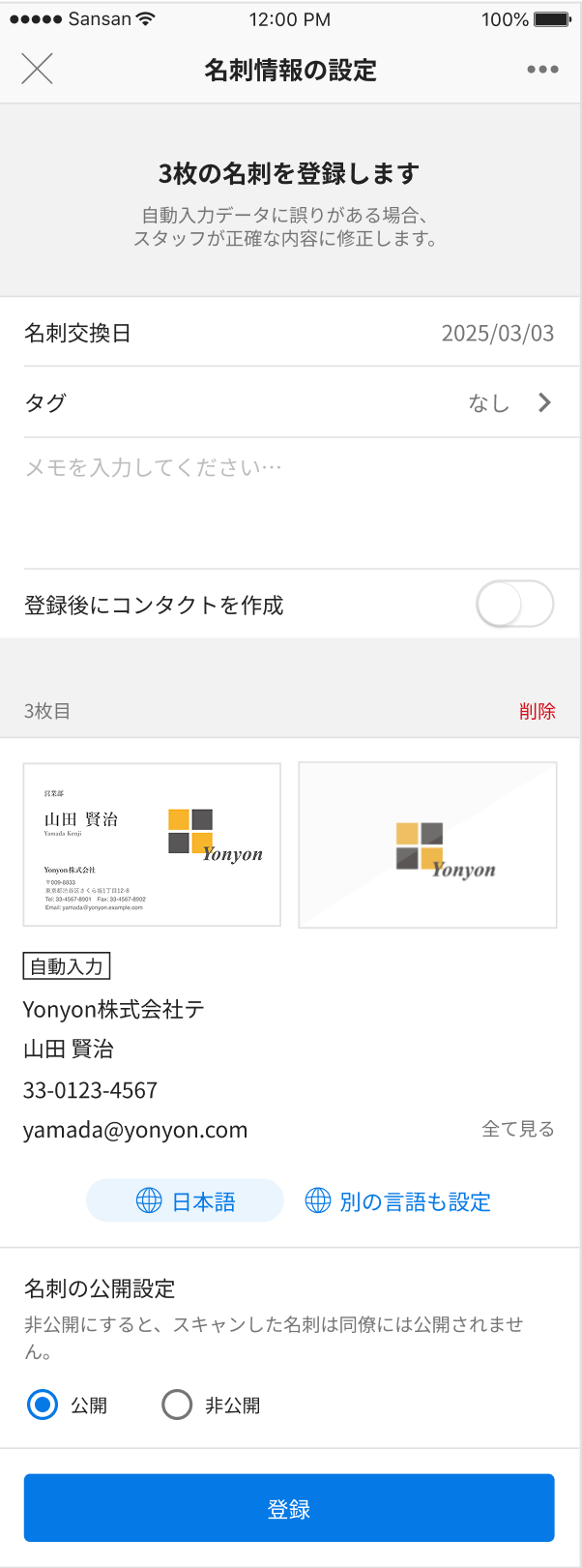The width and height of the screenshot is (582, 1568).
Task: View the back image with Yonyon logo
Action: [427, 844]
